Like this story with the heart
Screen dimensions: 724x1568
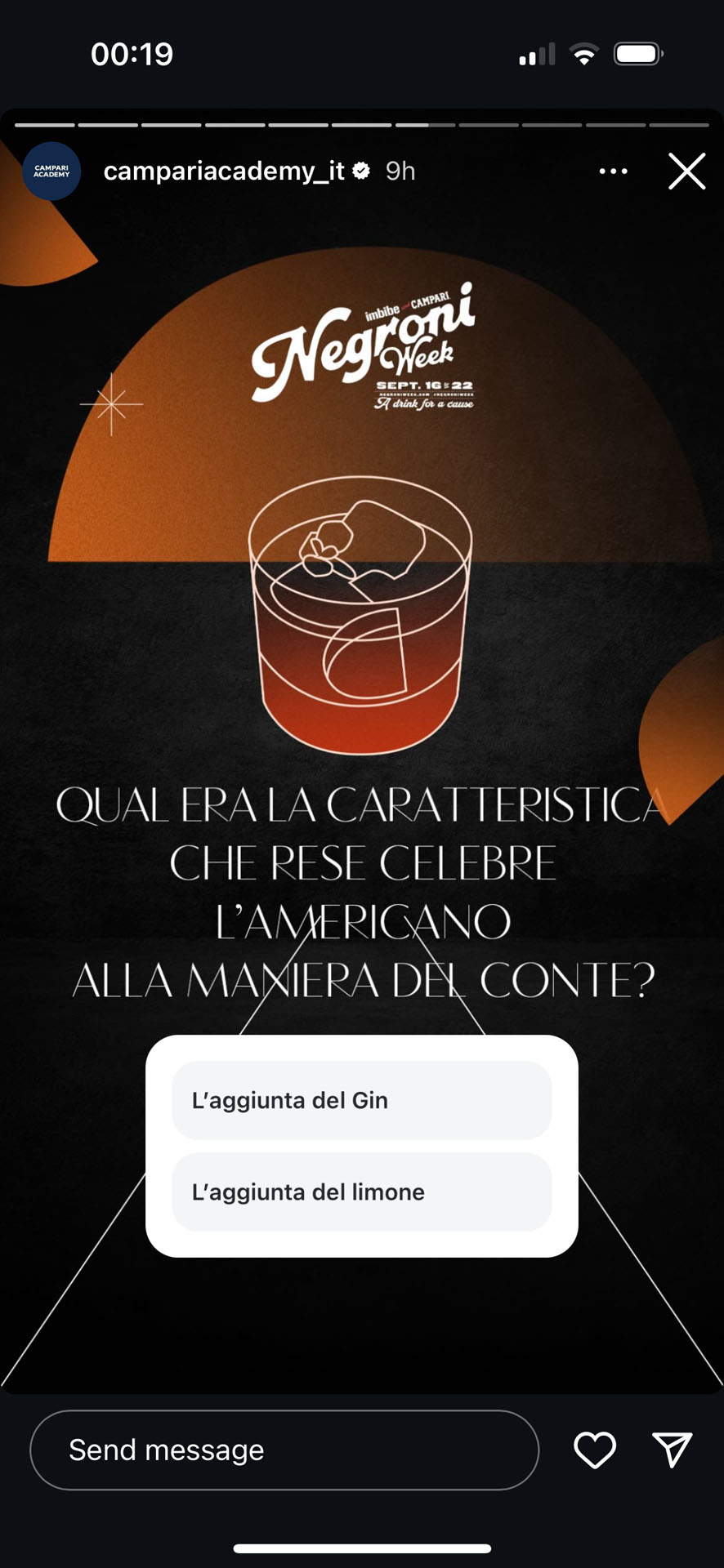[594, 1450]
